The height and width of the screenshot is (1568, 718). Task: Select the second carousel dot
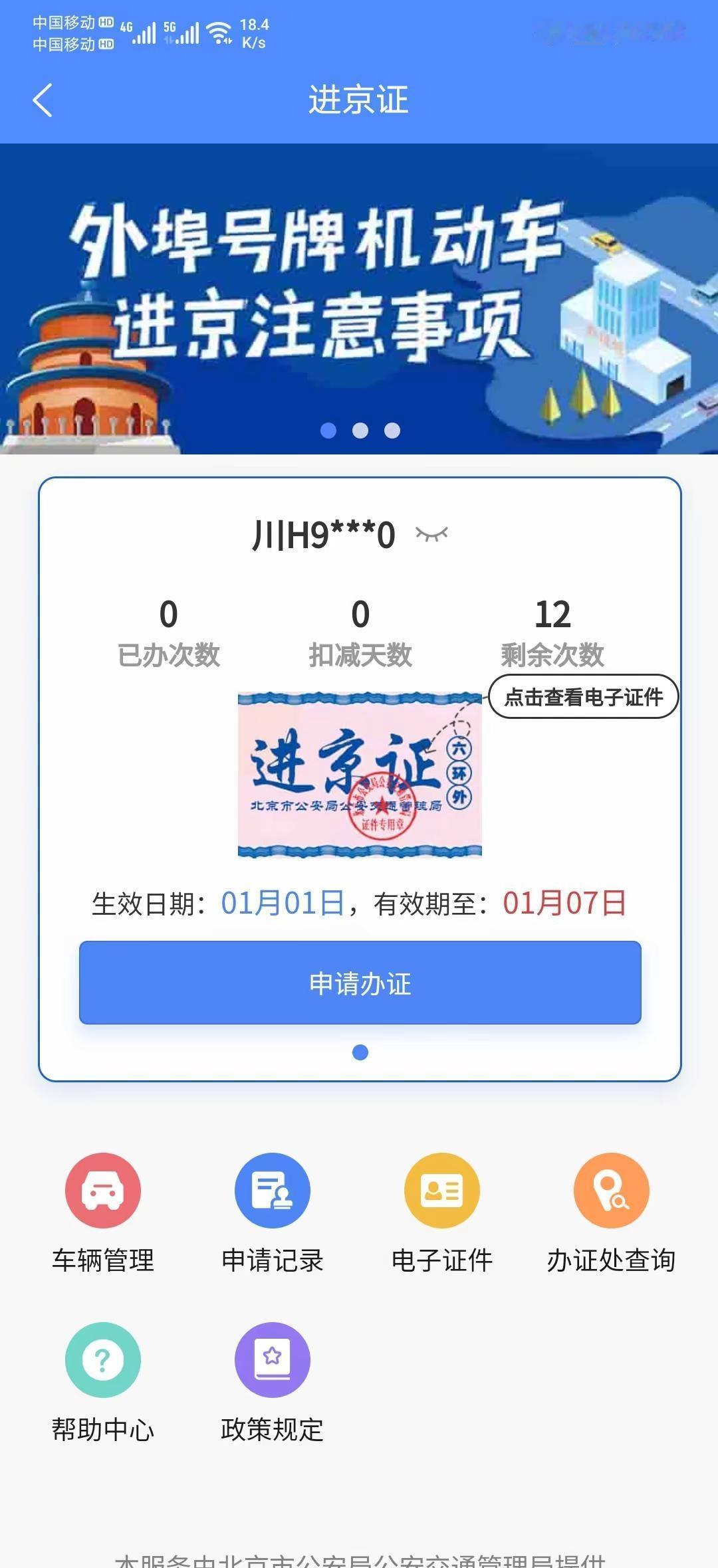click(x=359, y=431)
